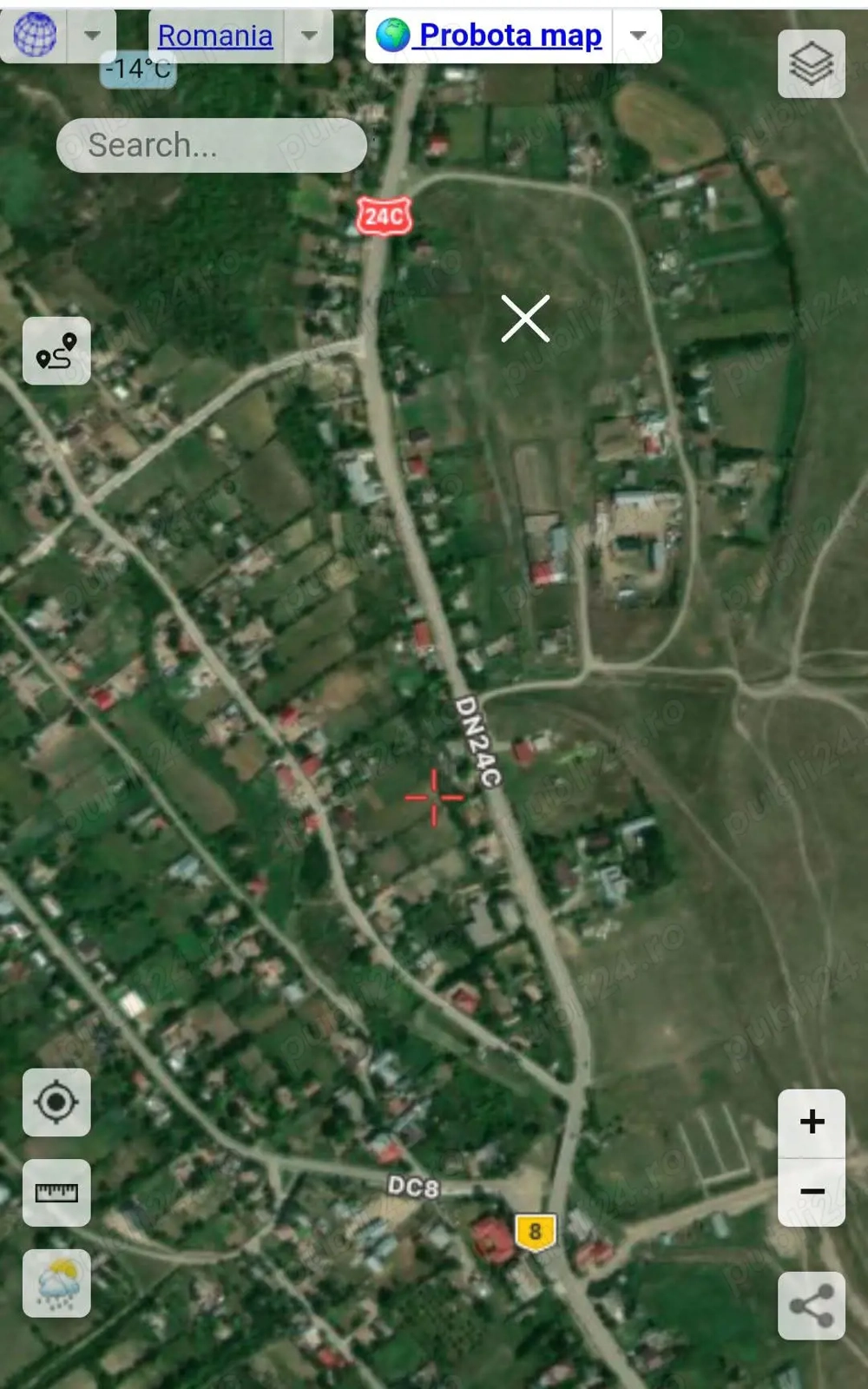The height and width of the screenshot is (1389, 868).
Task: Open the Probota map link
Action: pyautogui.click(x=509, y=35)
